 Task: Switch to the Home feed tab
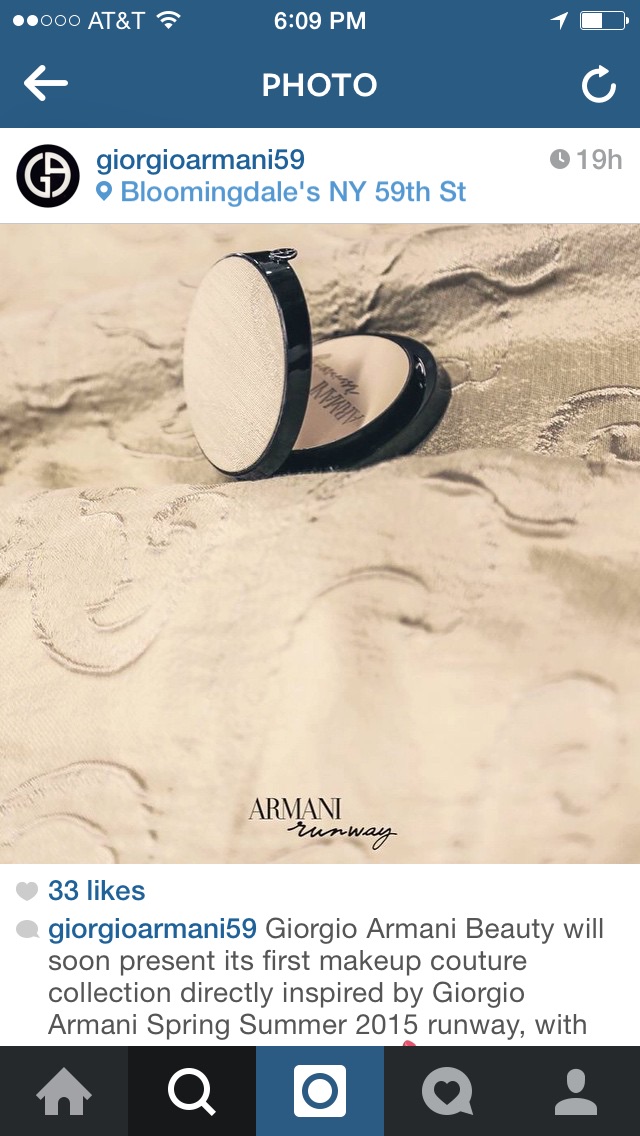[64, 1091]
